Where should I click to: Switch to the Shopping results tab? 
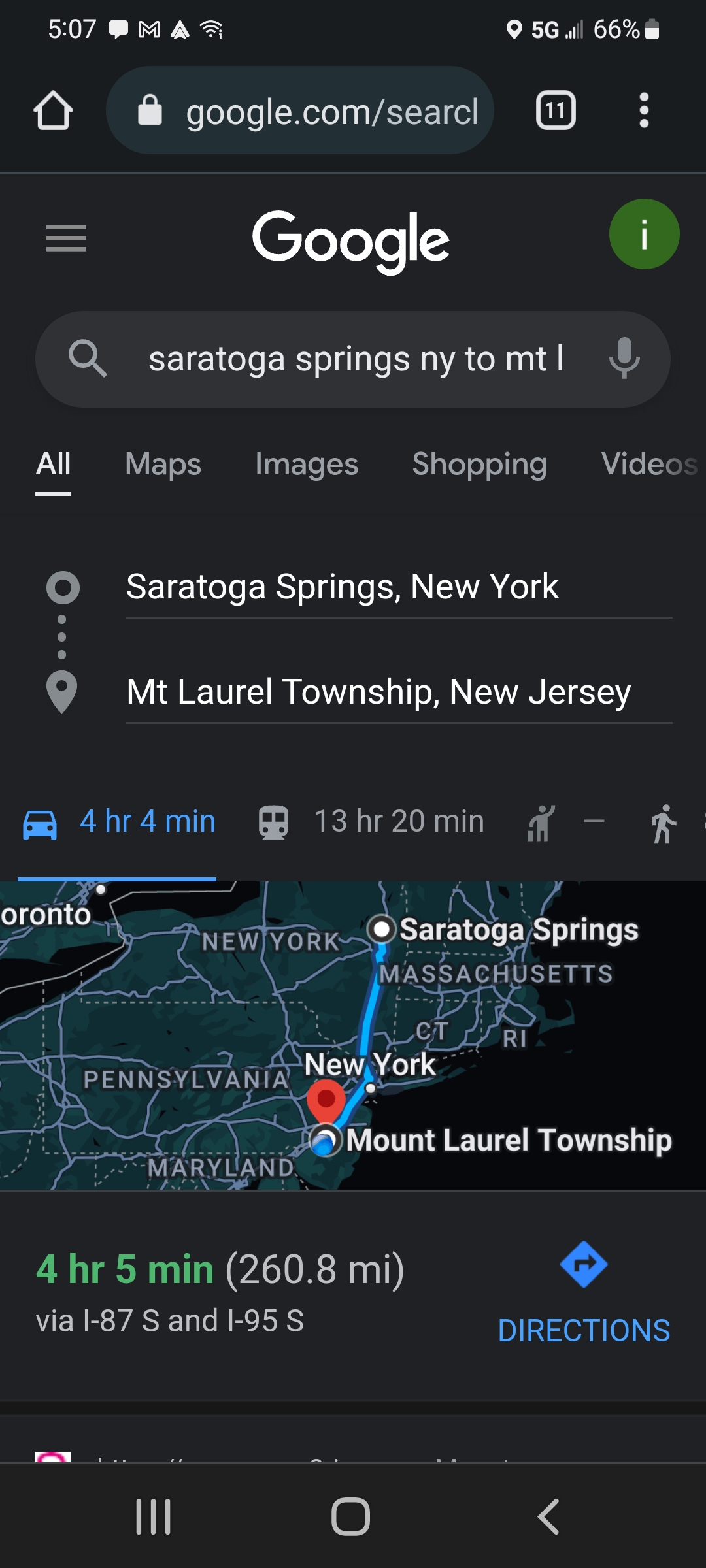tap(479, 465)
